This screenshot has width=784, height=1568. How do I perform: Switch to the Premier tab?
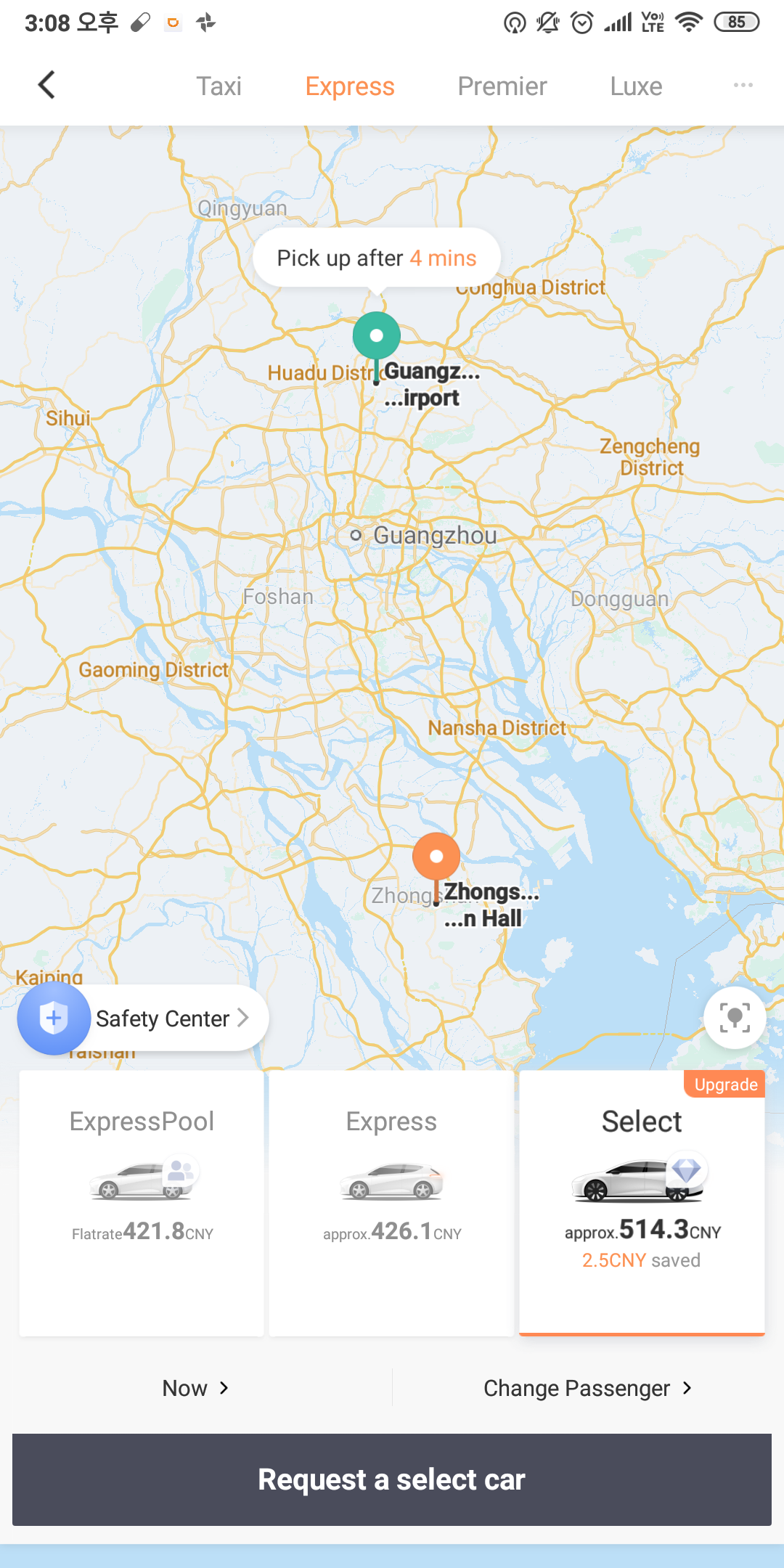pos(502,86)
